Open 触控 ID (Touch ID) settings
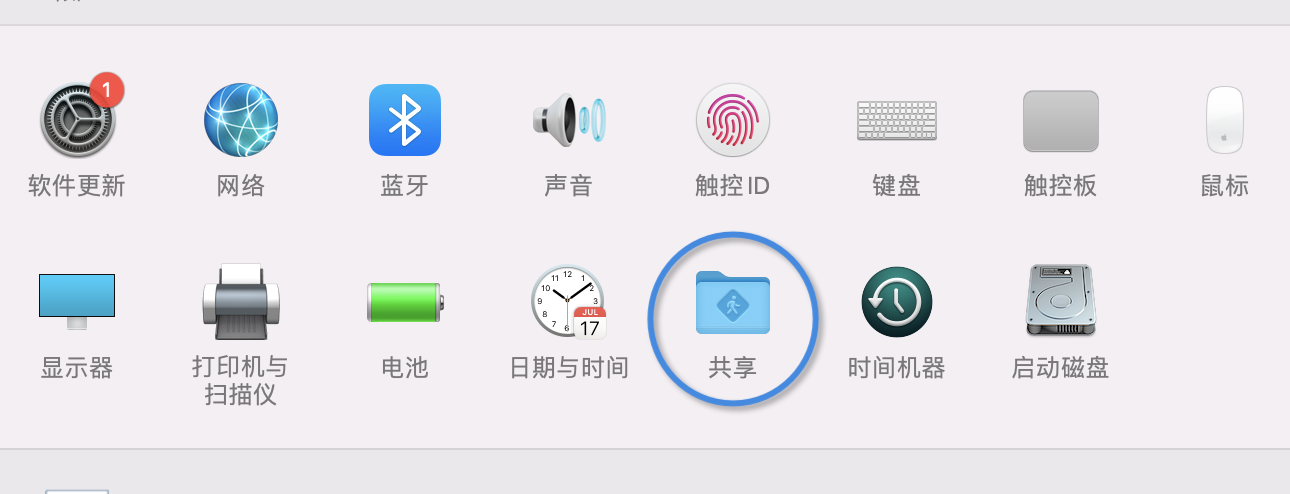The height and width of the screenshot is (494, 1290). tap(732, 121)
